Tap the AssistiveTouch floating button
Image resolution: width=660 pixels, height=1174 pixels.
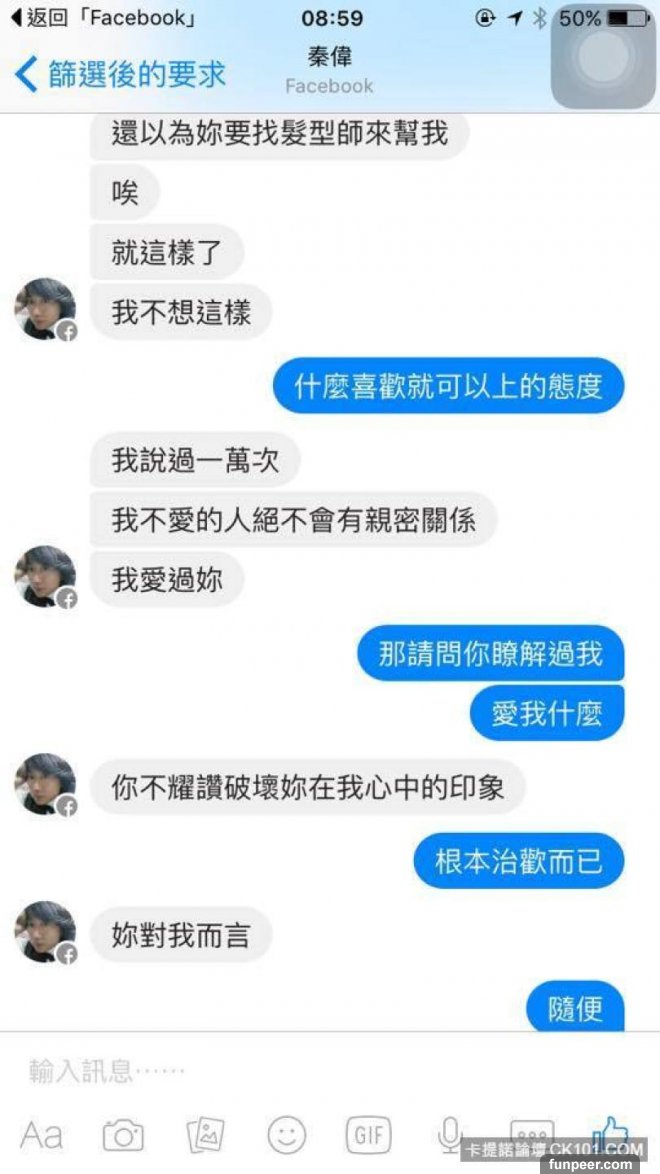tap(603, 56)
